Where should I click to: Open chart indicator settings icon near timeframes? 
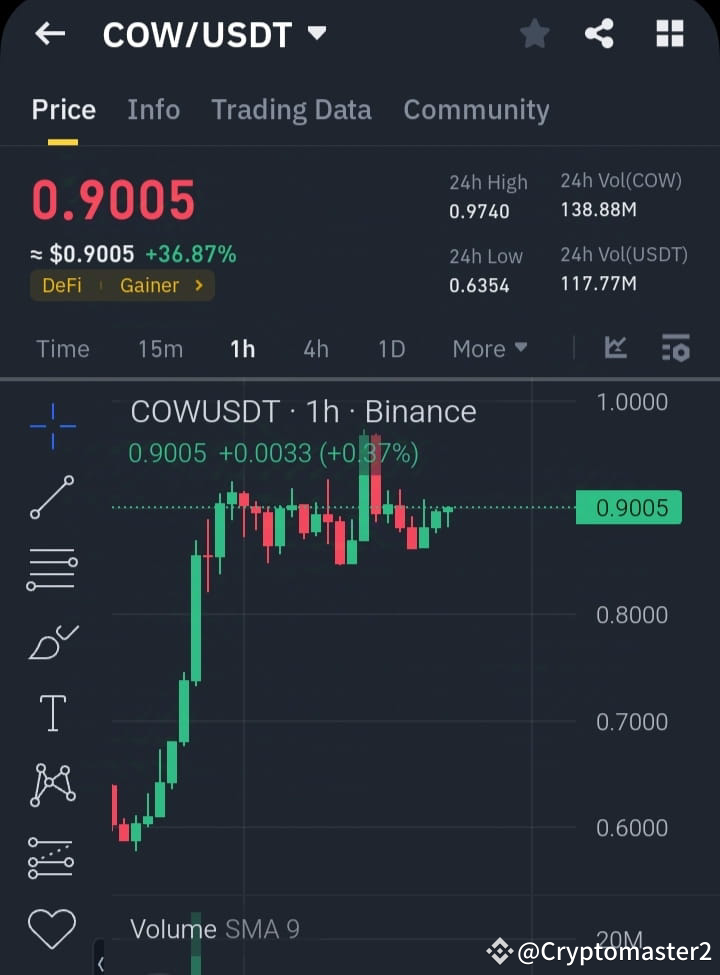[x=676, y=349]
